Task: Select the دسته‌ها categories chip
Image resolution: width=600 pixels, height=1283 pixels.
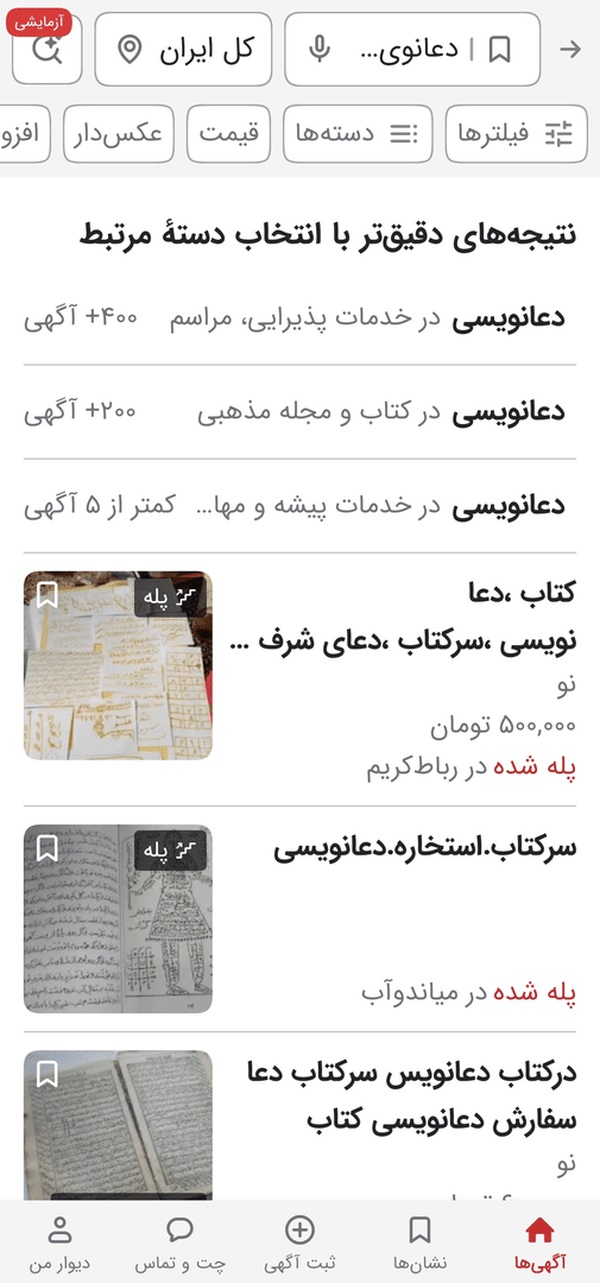Action: coord(357,133)
